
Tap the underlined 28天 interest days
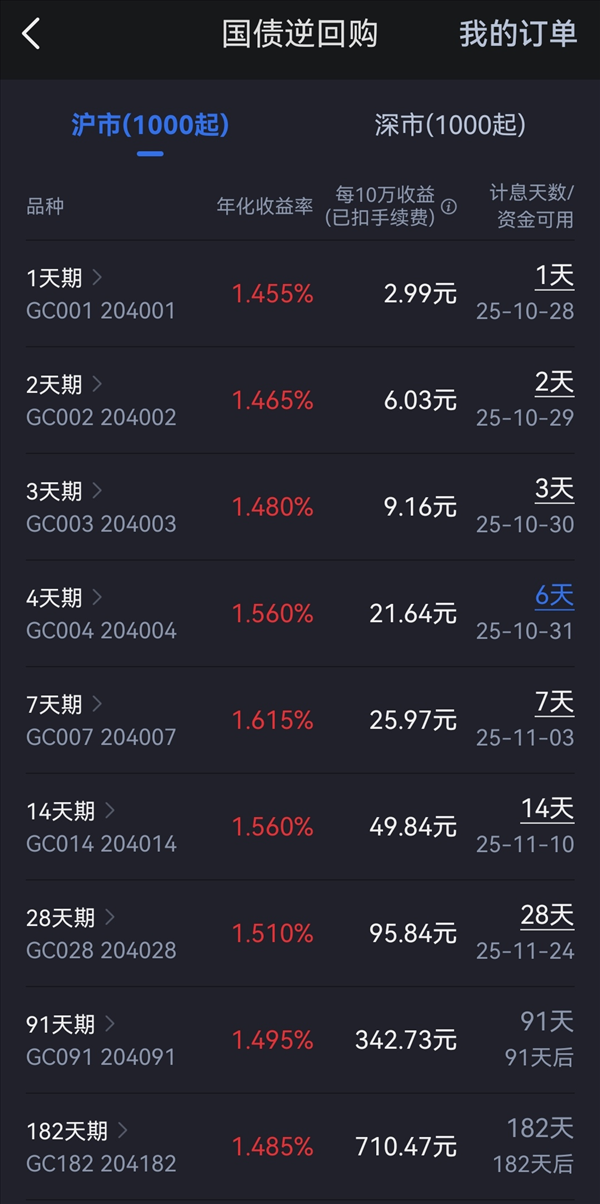click(547, 916)
